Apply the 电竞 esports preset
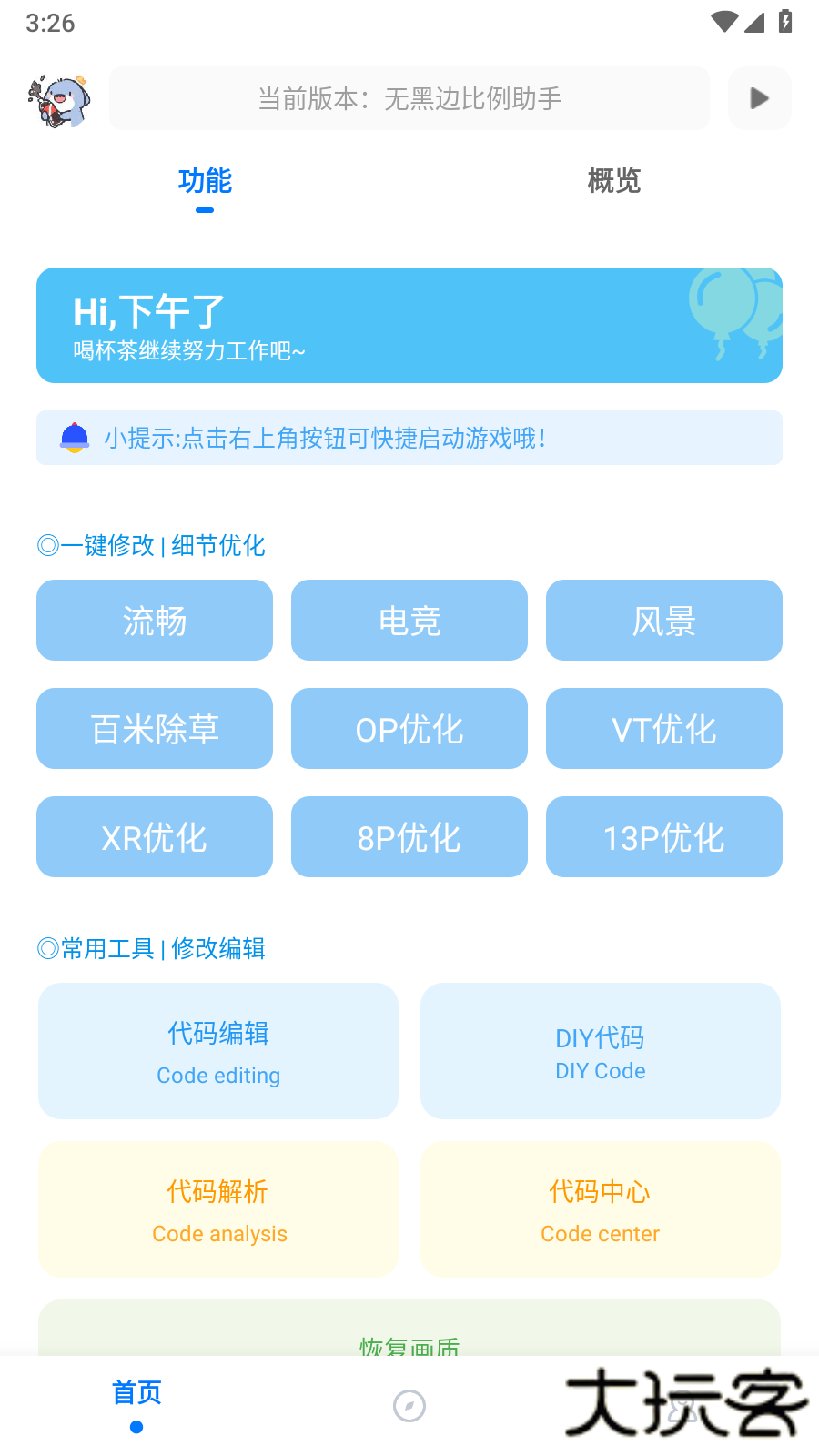This screenshot has height=1456, width=819. click(409, 620)
